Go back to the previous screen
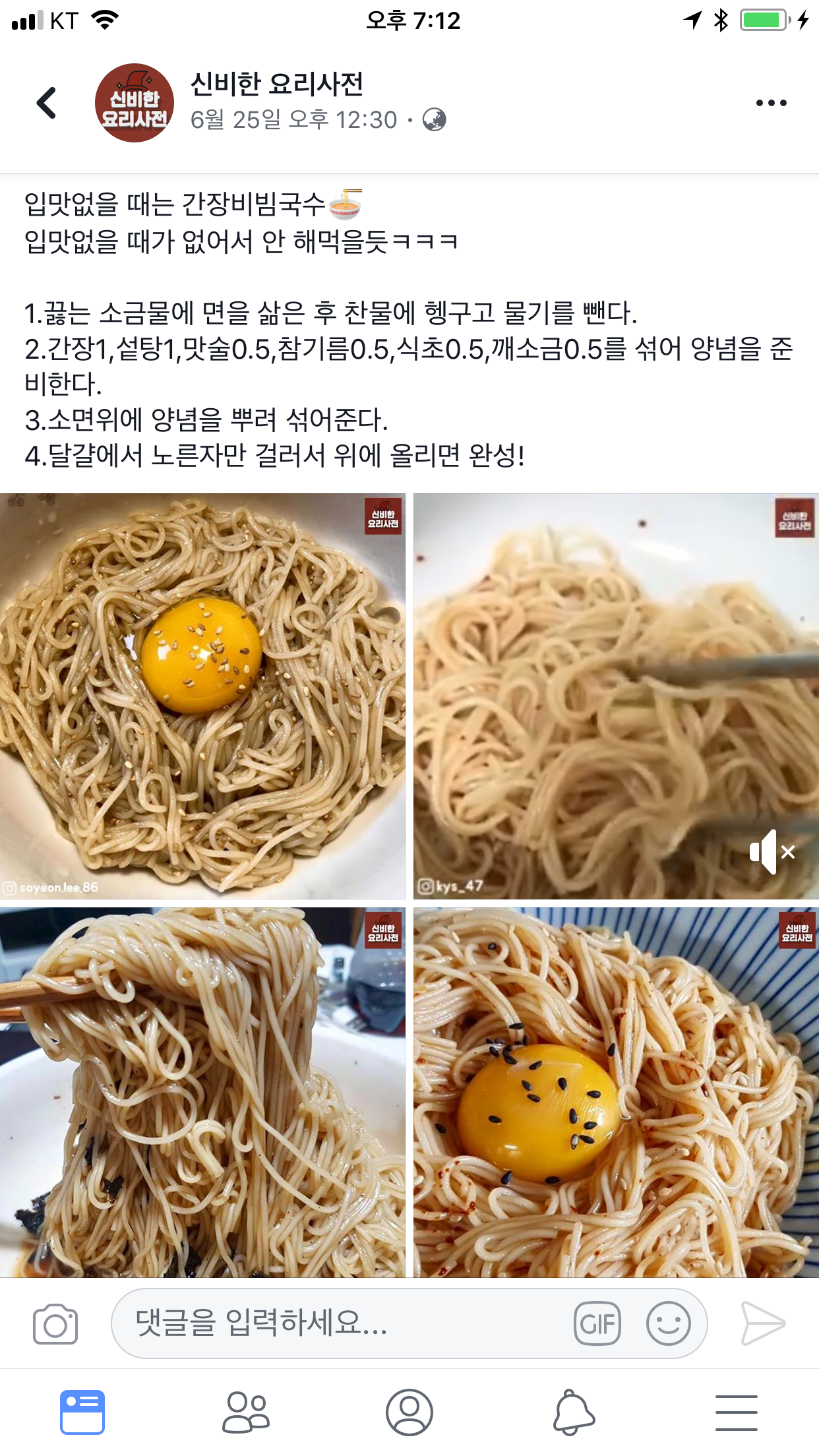 click(47, 104)
